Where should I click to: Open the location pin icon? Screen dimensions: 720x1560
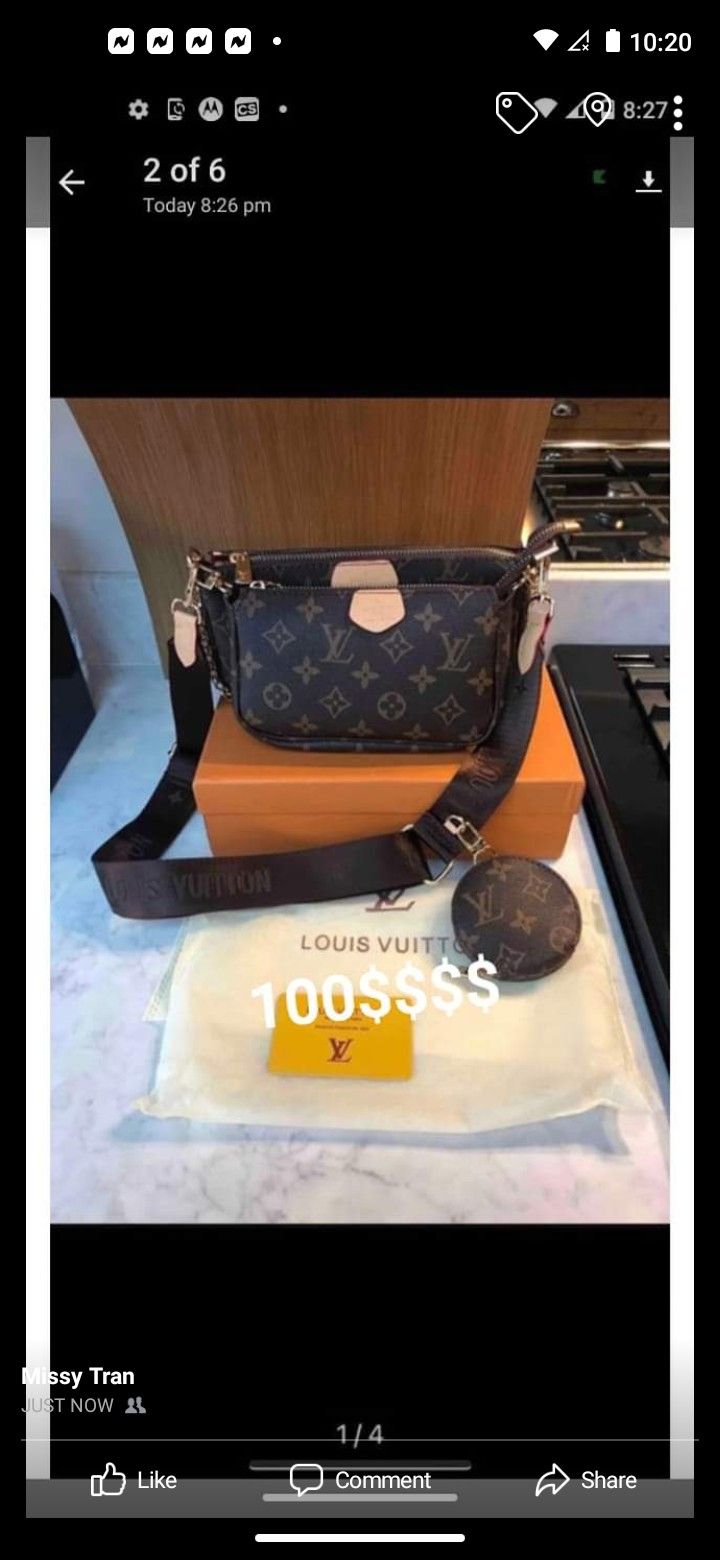click(598, 110)
